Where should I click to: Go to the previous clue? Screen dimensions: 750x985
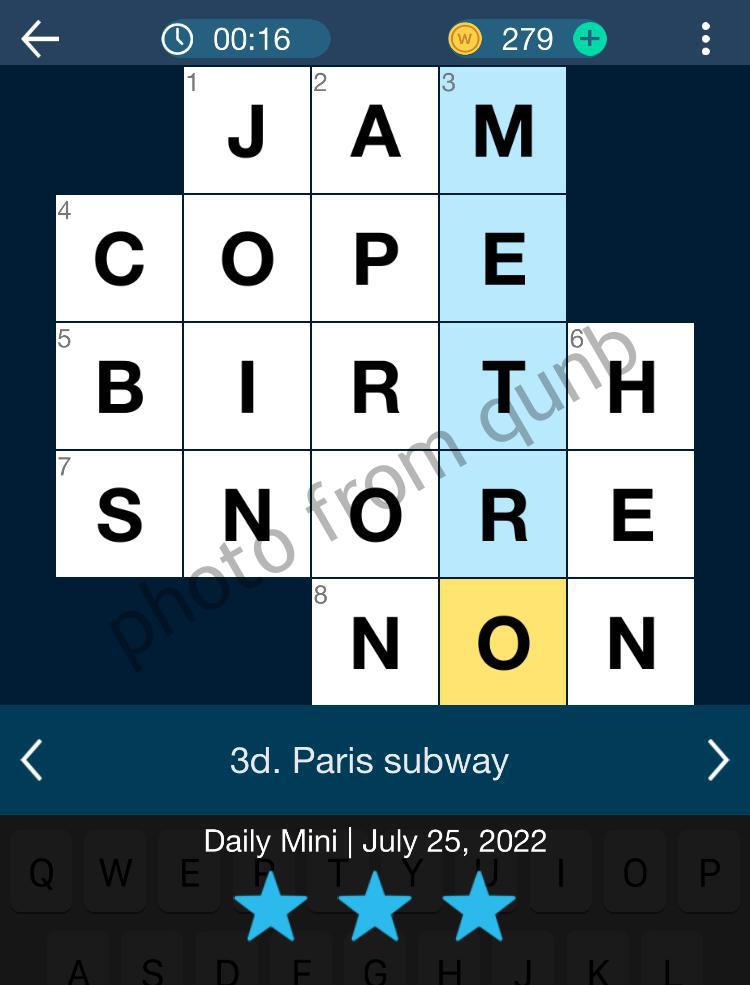pyautogui.click(x=31, y=760)
